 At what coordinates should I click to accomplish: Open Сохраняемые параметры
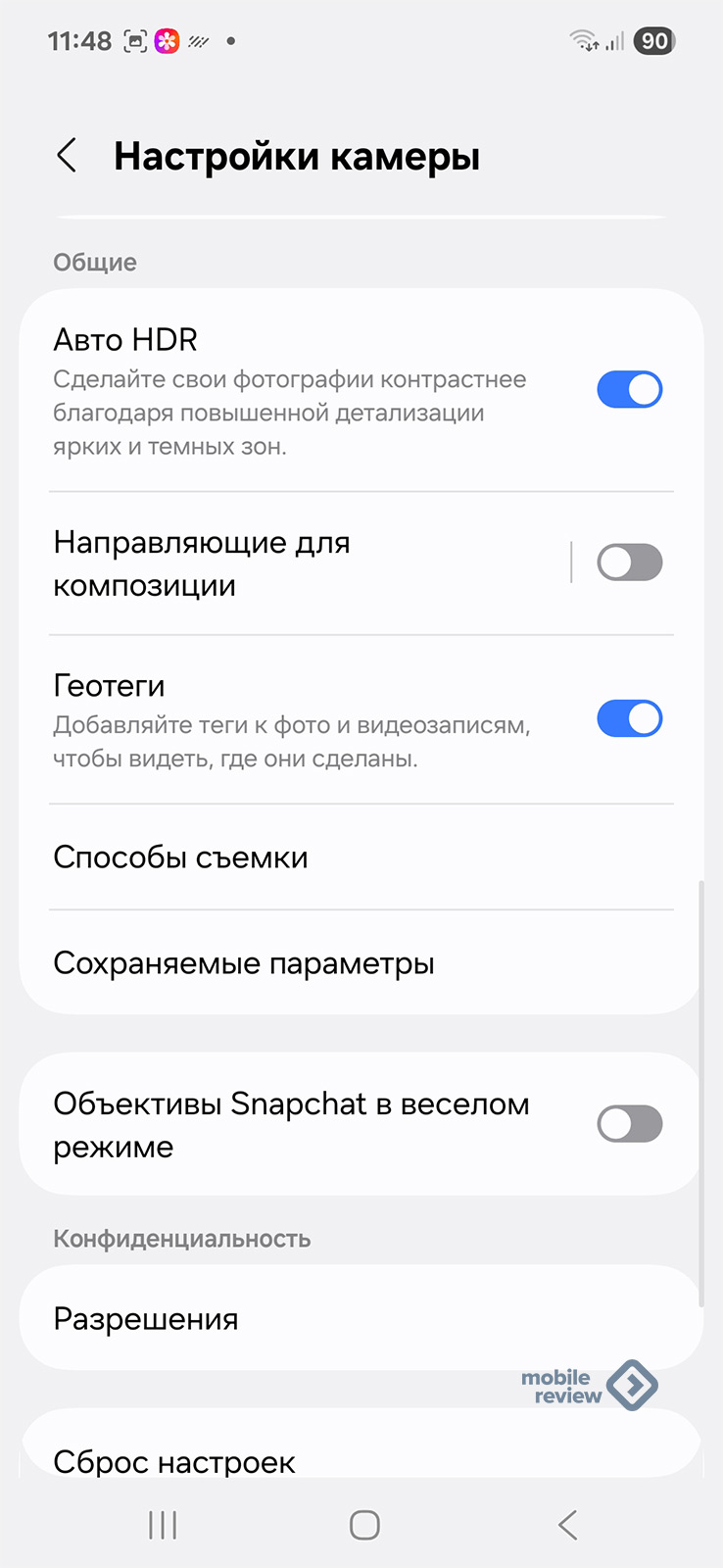pyautogui.click(x=361, y=963)
